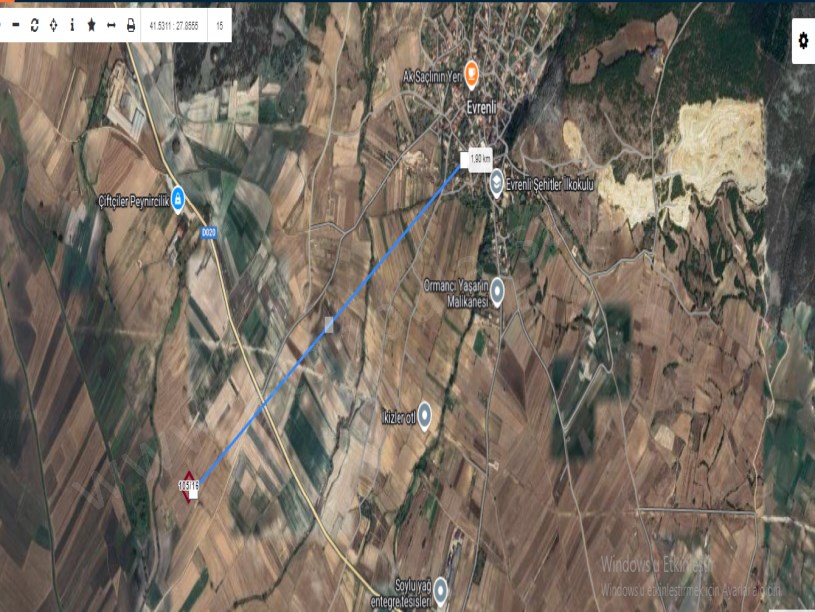The height and width of the screenshot is (612, 815).
Task: Open Çiftçiler Peynircilik place marker
Action: tap(178, 199)
